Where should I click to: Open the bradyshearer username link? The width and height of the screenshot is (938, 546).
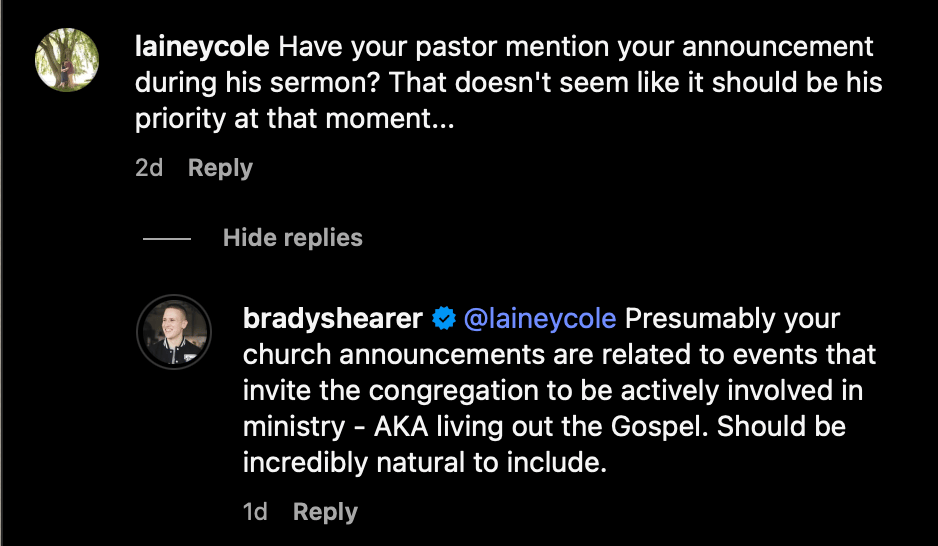pyautogui.click(x=333, y=320)
